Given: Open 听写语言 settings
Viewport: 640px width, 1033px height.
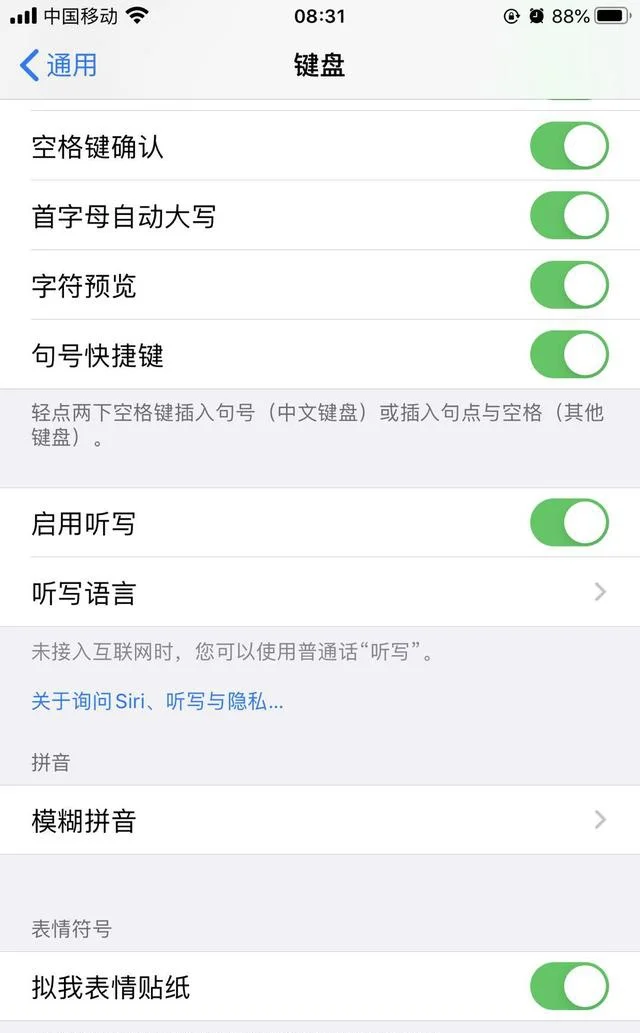Looking at the screenshot, I should click(320, 592).
